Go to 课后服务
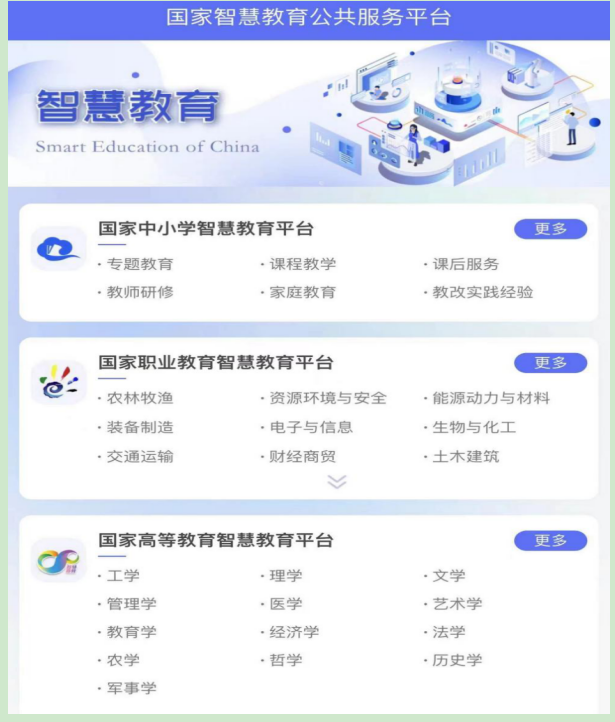This screenshot has height=722, width=615. point(465,264)
